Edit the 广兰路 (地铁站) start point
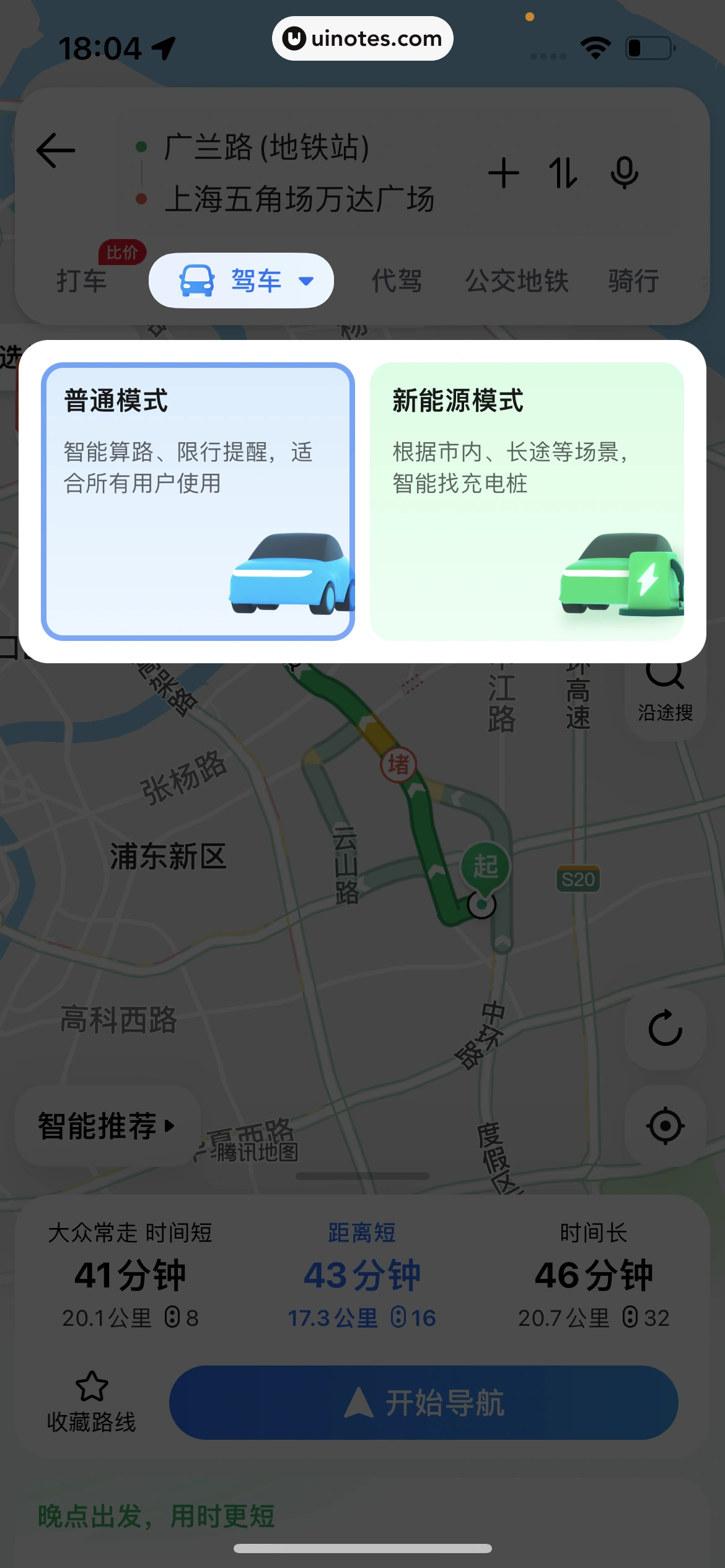The width and height of the screenshot is (725, 1568). (266, 147)
